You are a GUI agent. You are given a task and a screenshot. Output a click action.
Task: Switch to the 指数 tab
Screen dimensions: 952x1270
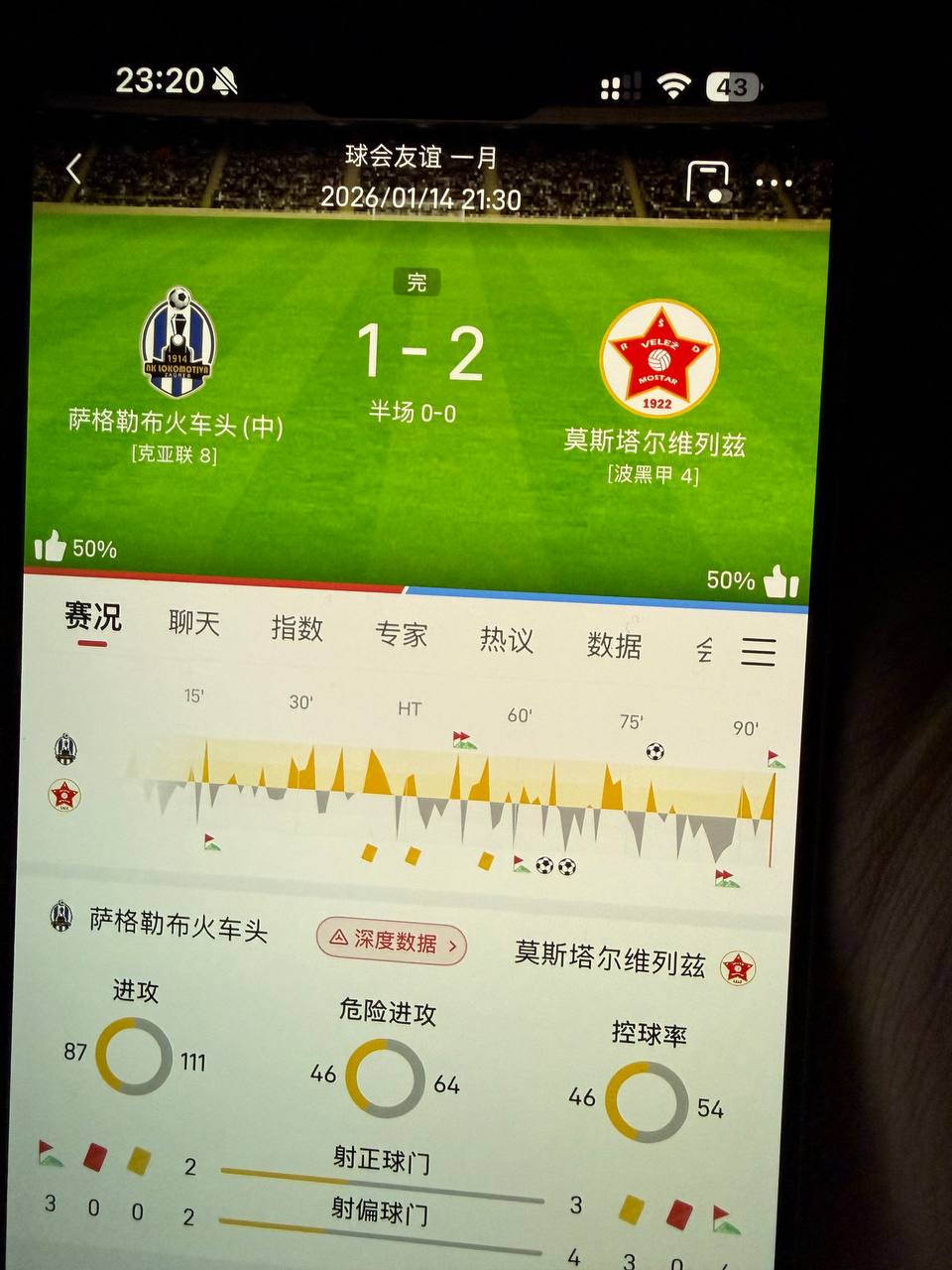pyautogui.click(x=297, y=629)
